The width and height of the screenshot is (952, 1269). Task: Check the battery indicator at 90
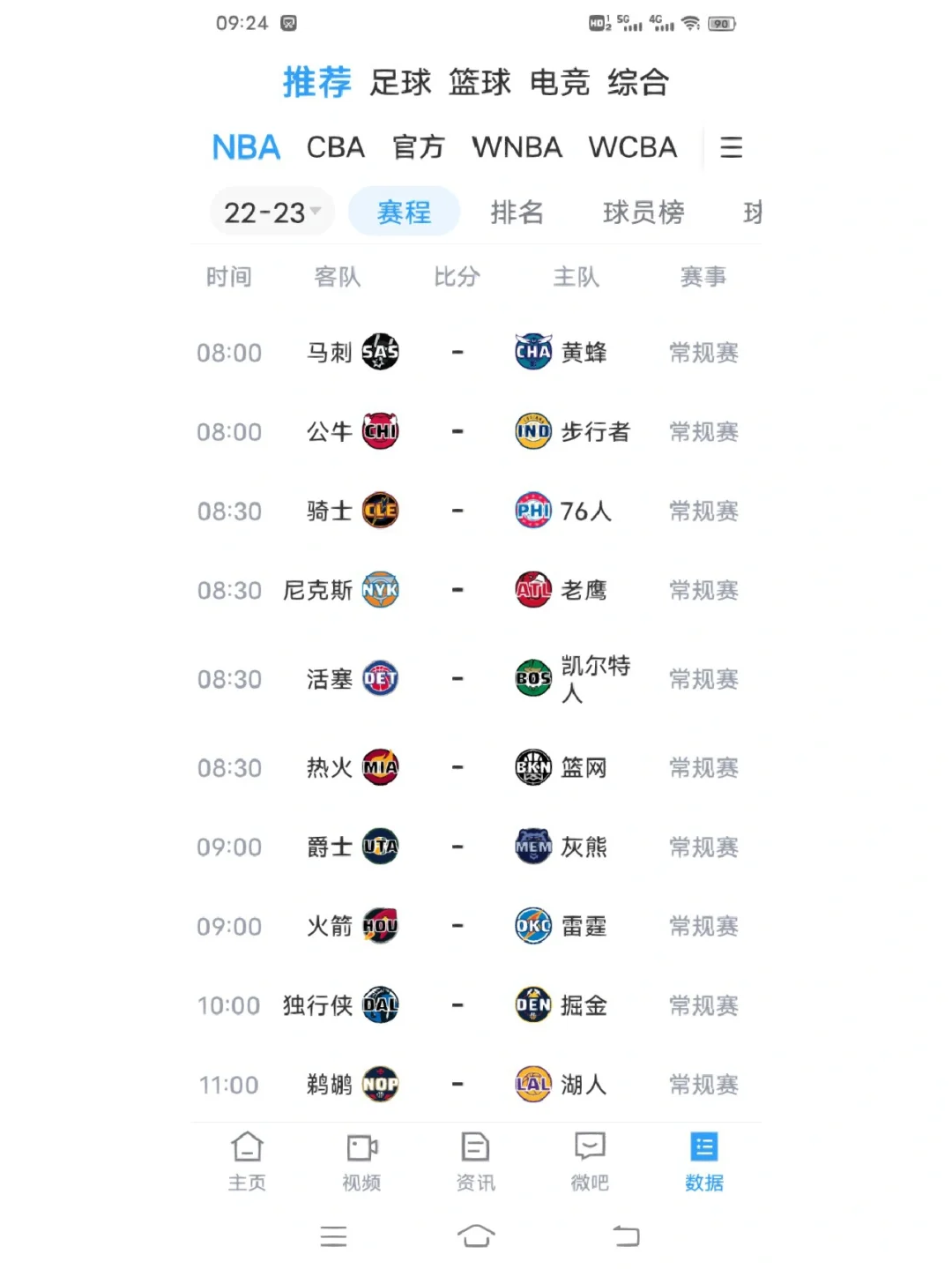click(x=721, y=24)
